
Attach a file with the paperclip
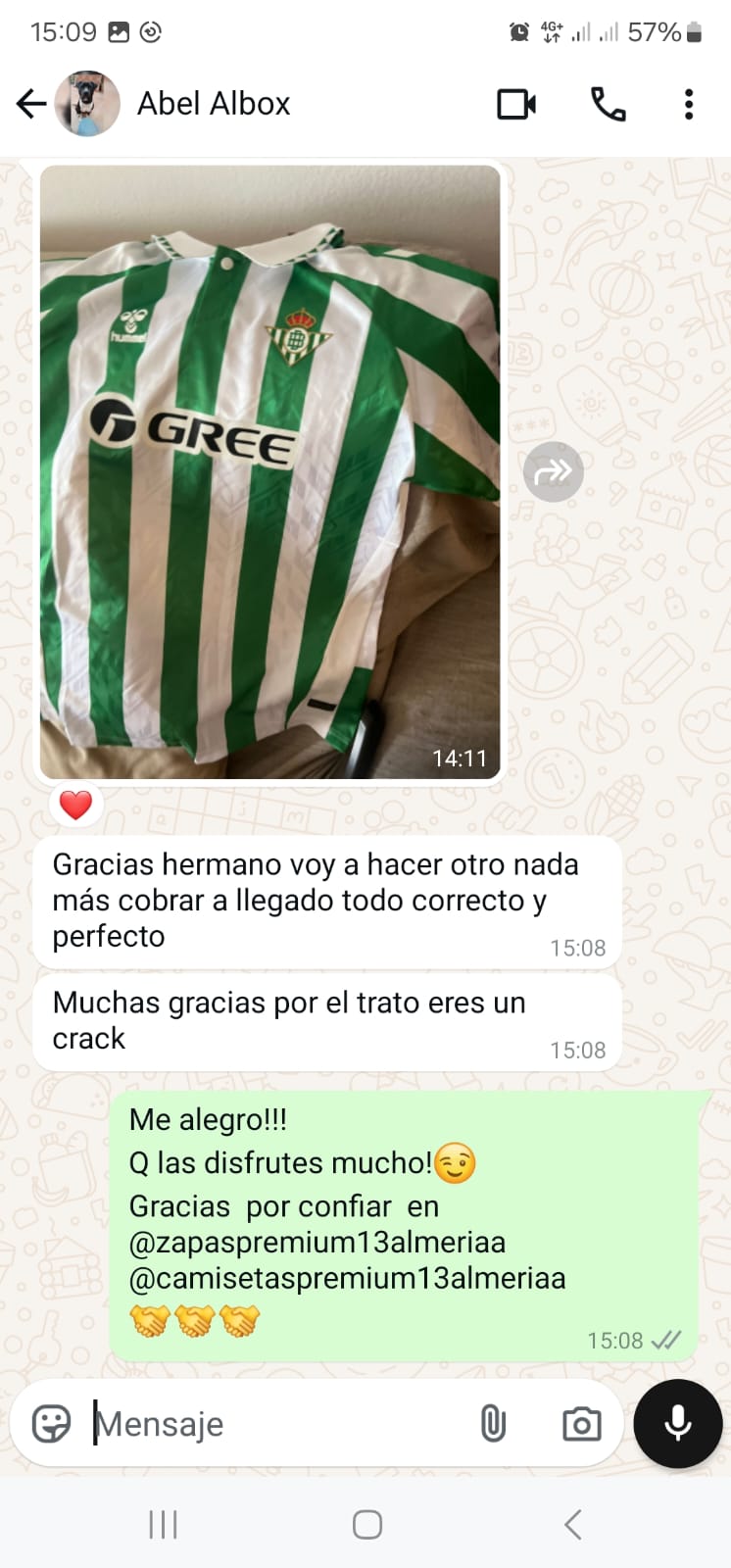[493, 1423]
